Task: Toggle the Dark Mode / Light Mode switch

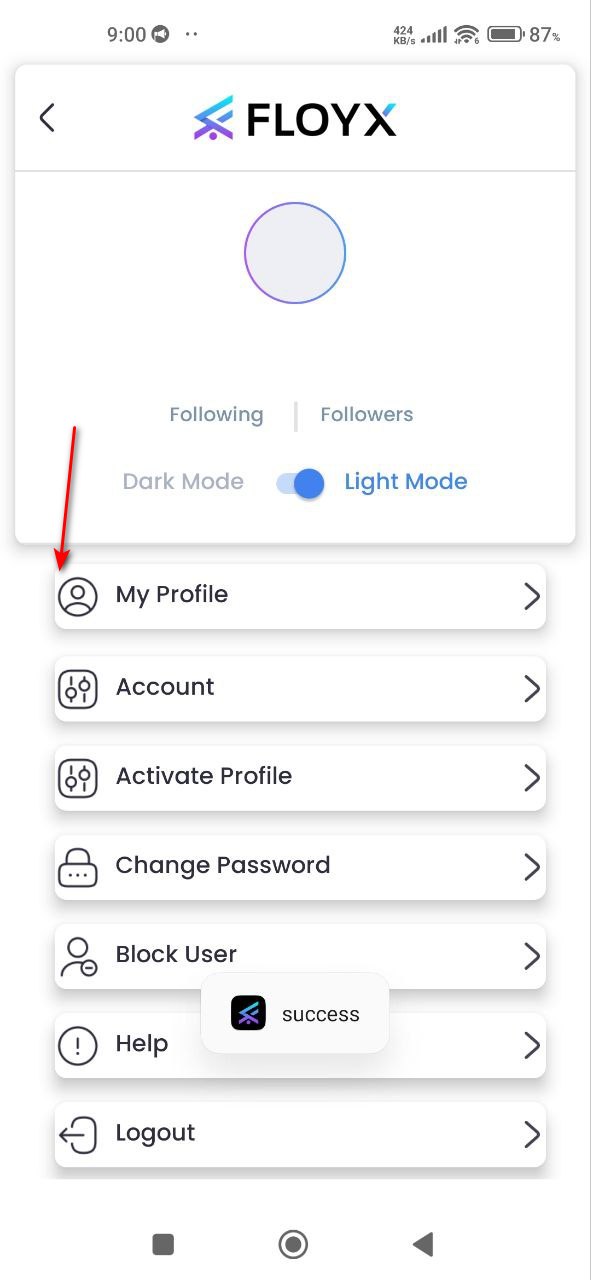Action: point(301,483)
